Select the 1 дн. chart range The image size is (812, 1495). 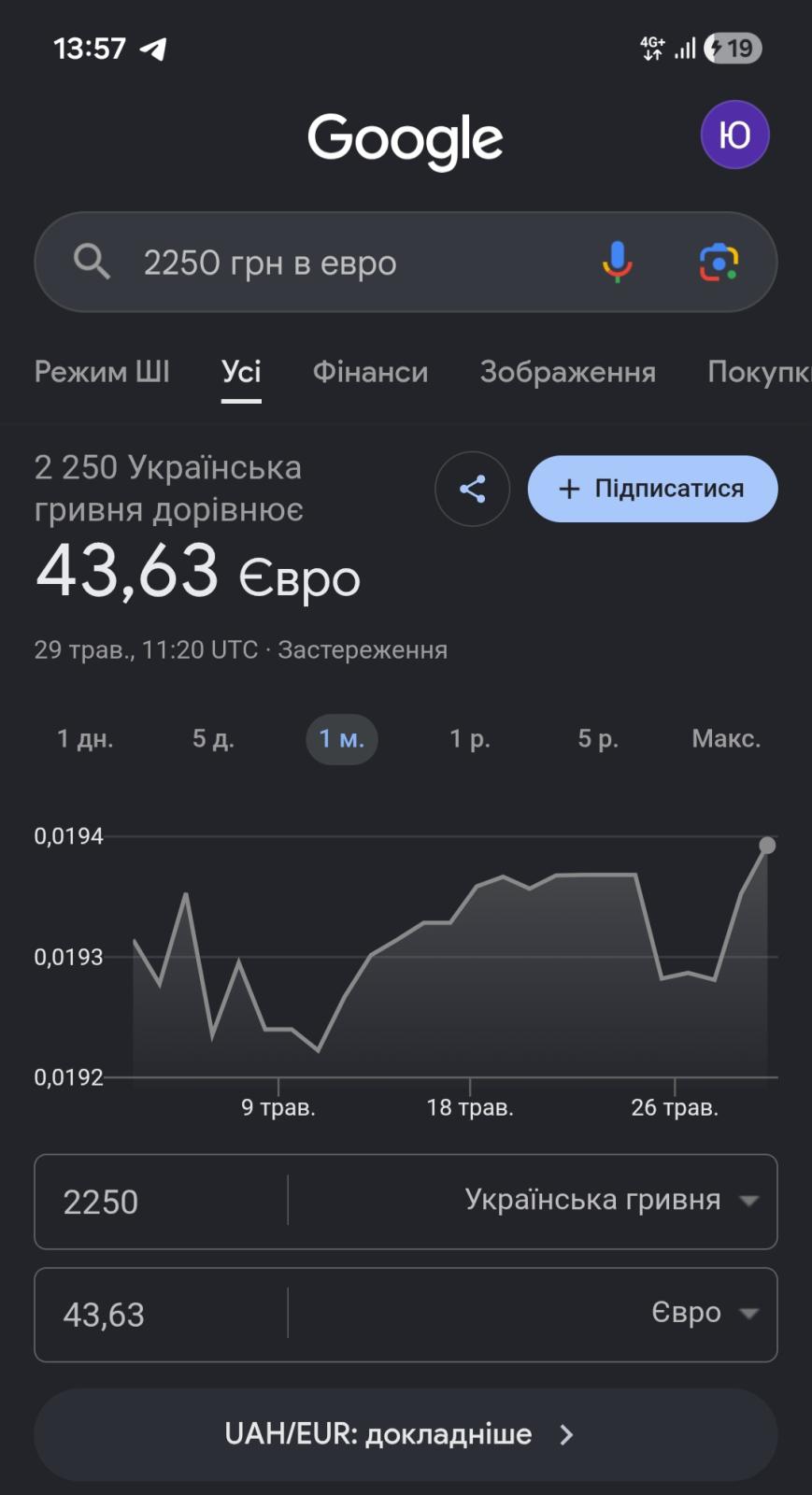[85, 739]
